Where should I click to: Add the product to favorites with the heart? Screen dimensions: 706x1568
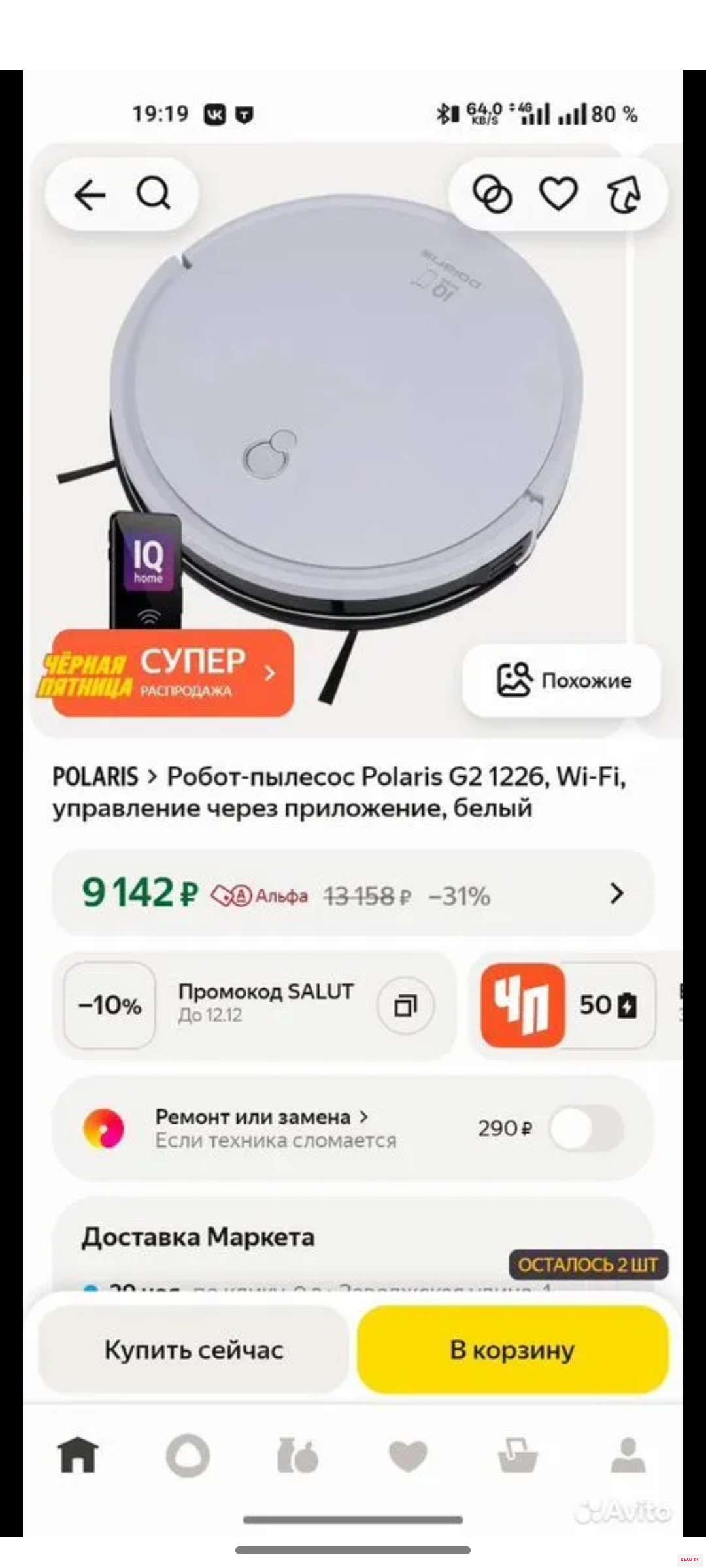[x=558, y=194]
